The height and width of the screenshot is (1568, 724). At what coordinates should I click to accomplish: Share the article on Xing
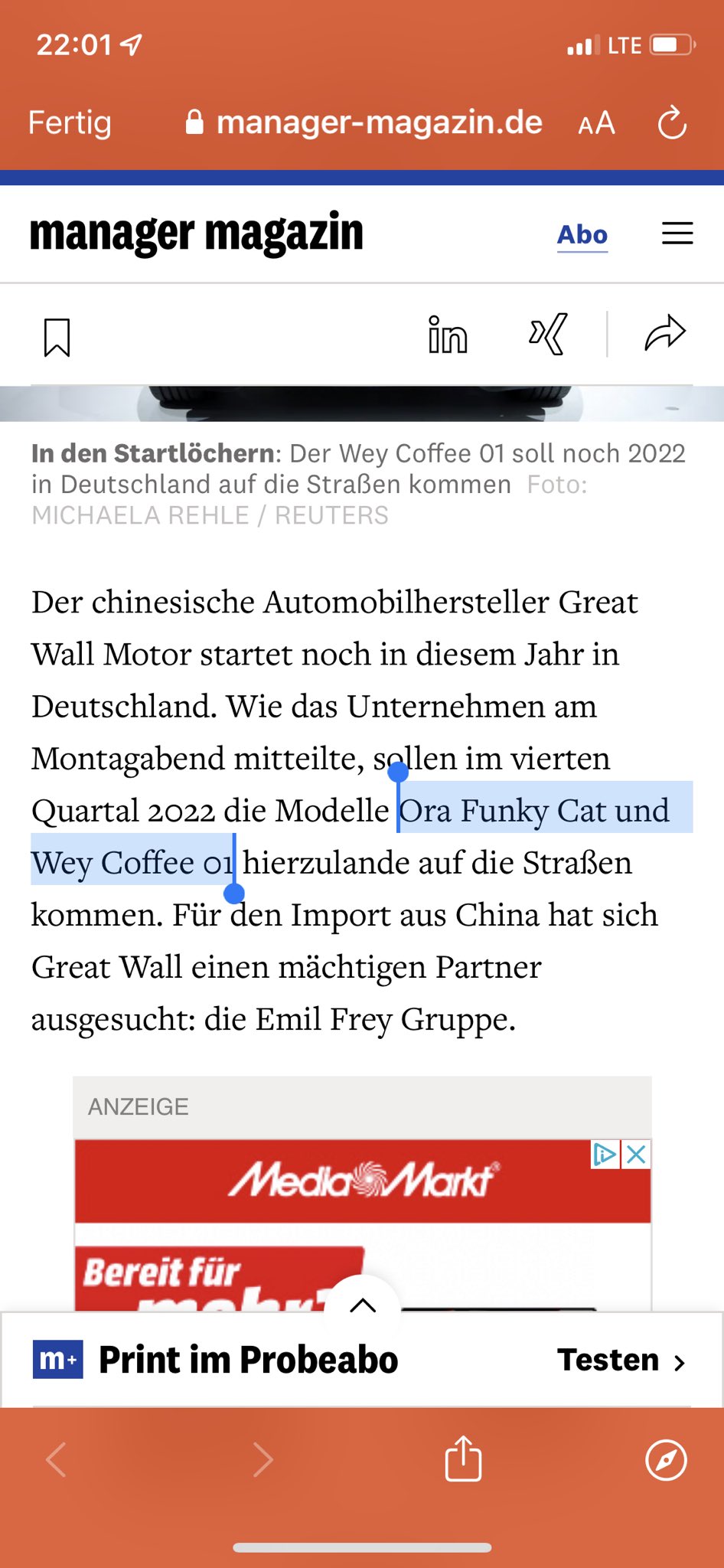548,335
